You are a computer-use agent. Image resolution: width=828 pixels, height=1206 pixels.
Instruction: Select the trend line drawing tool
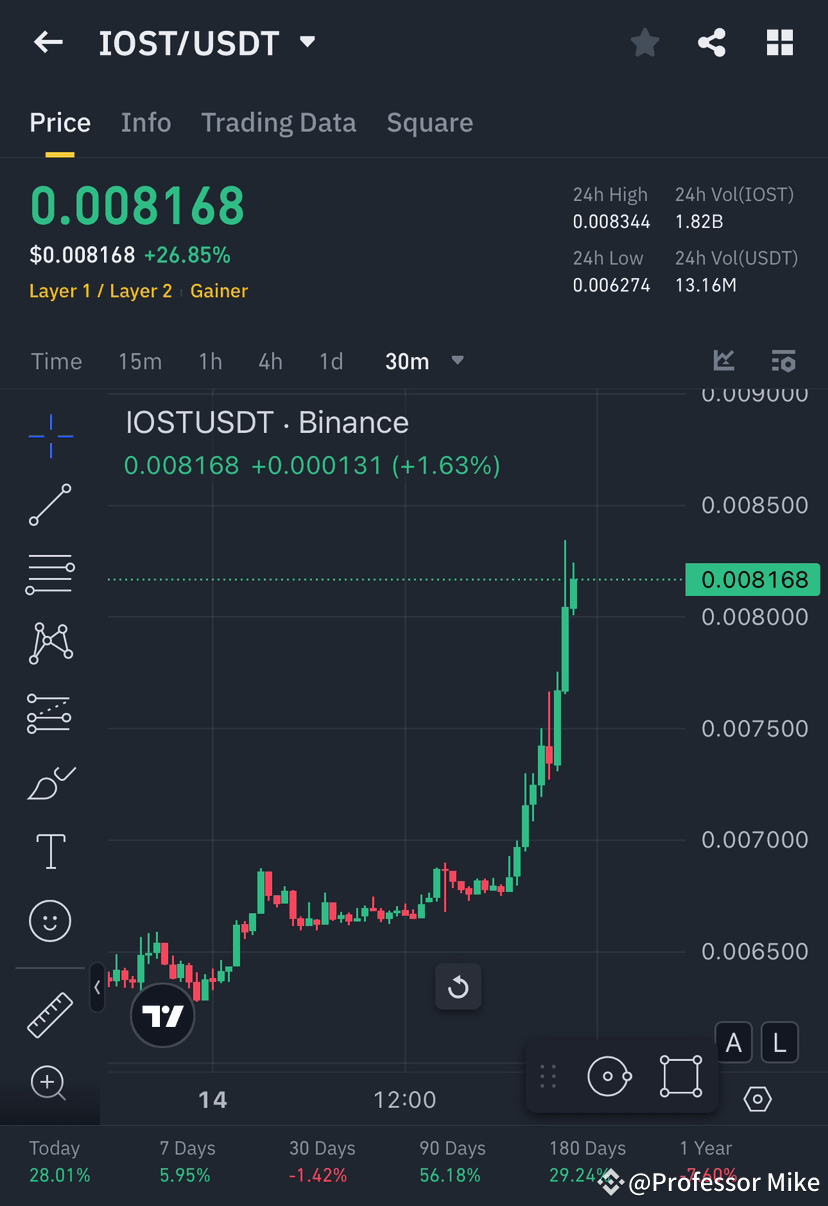click(x=50, y=505)
